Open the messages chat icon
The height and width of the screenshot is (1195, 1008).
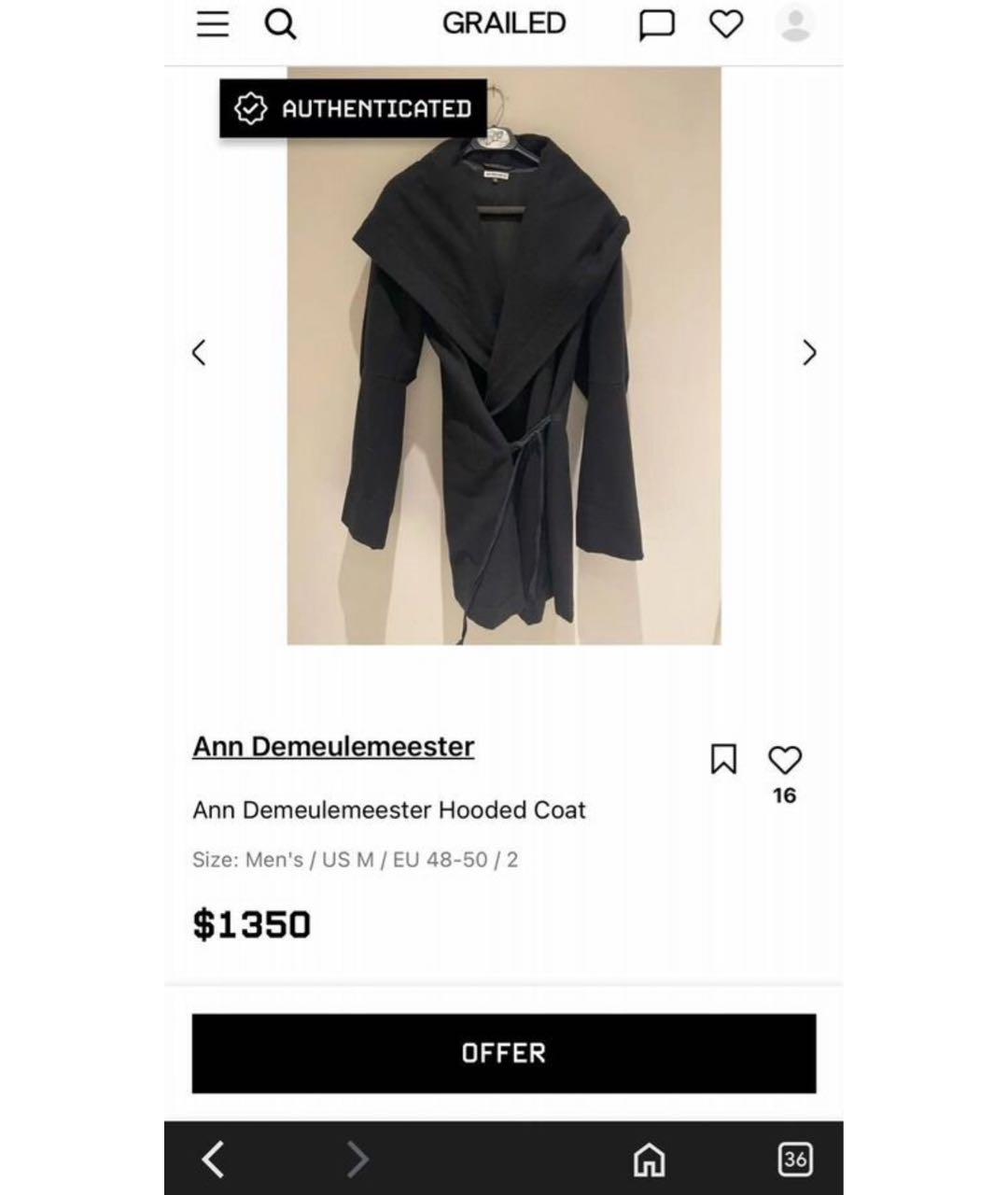click(656, 25)
